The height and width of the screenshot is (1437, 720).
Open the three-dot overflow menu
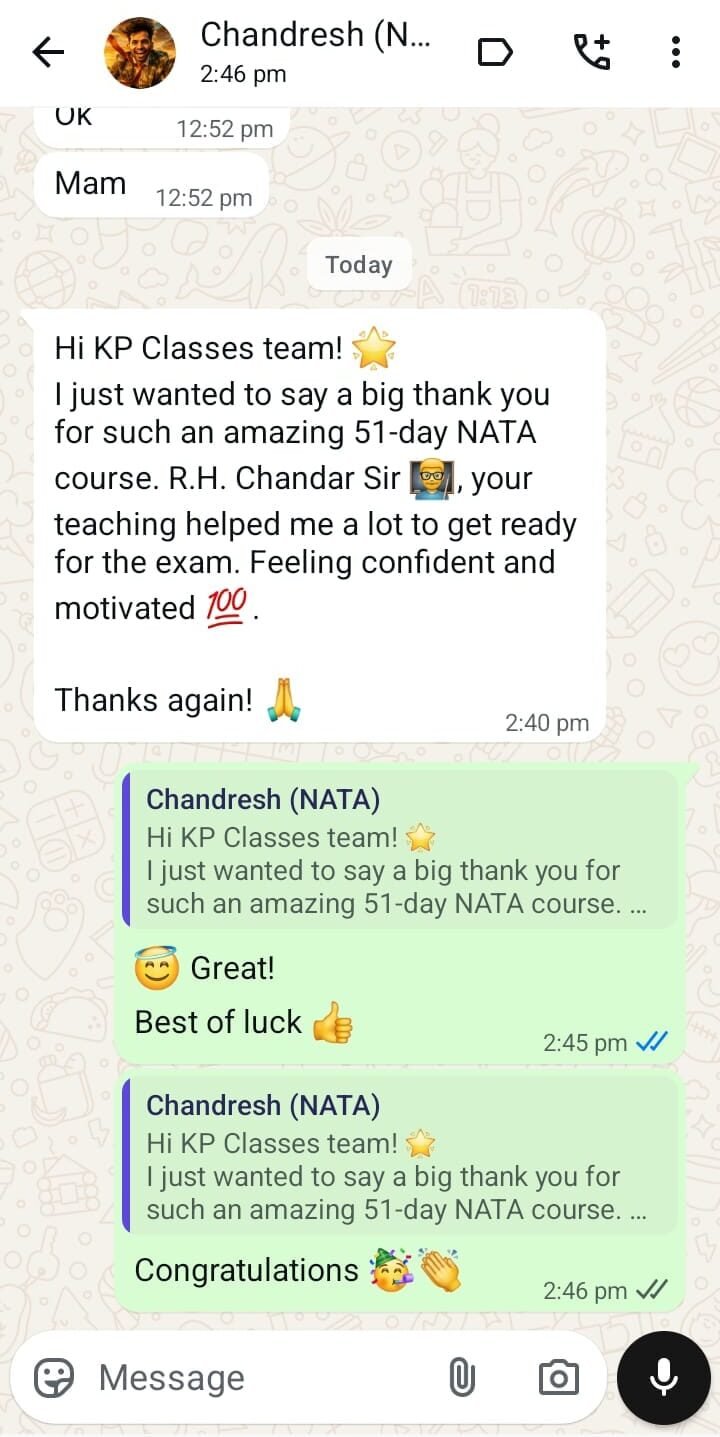coord(676,52)
